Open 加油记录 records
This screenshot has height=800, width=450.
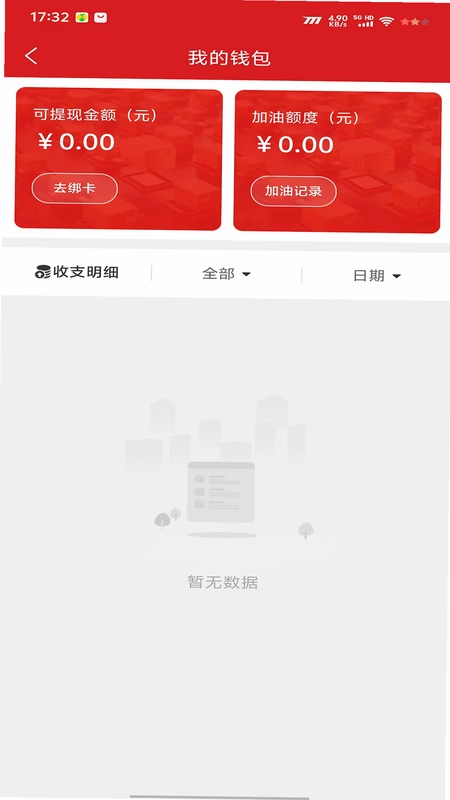(x=293, y=191)
